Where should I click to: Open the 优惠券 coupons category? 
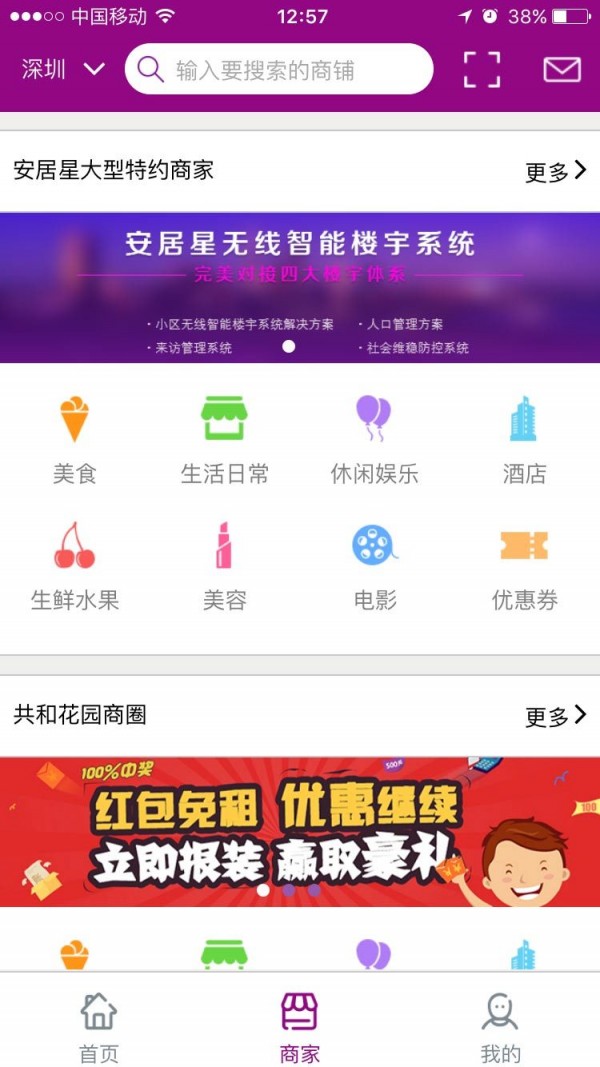pyautogui.click(x=524, y=566)
